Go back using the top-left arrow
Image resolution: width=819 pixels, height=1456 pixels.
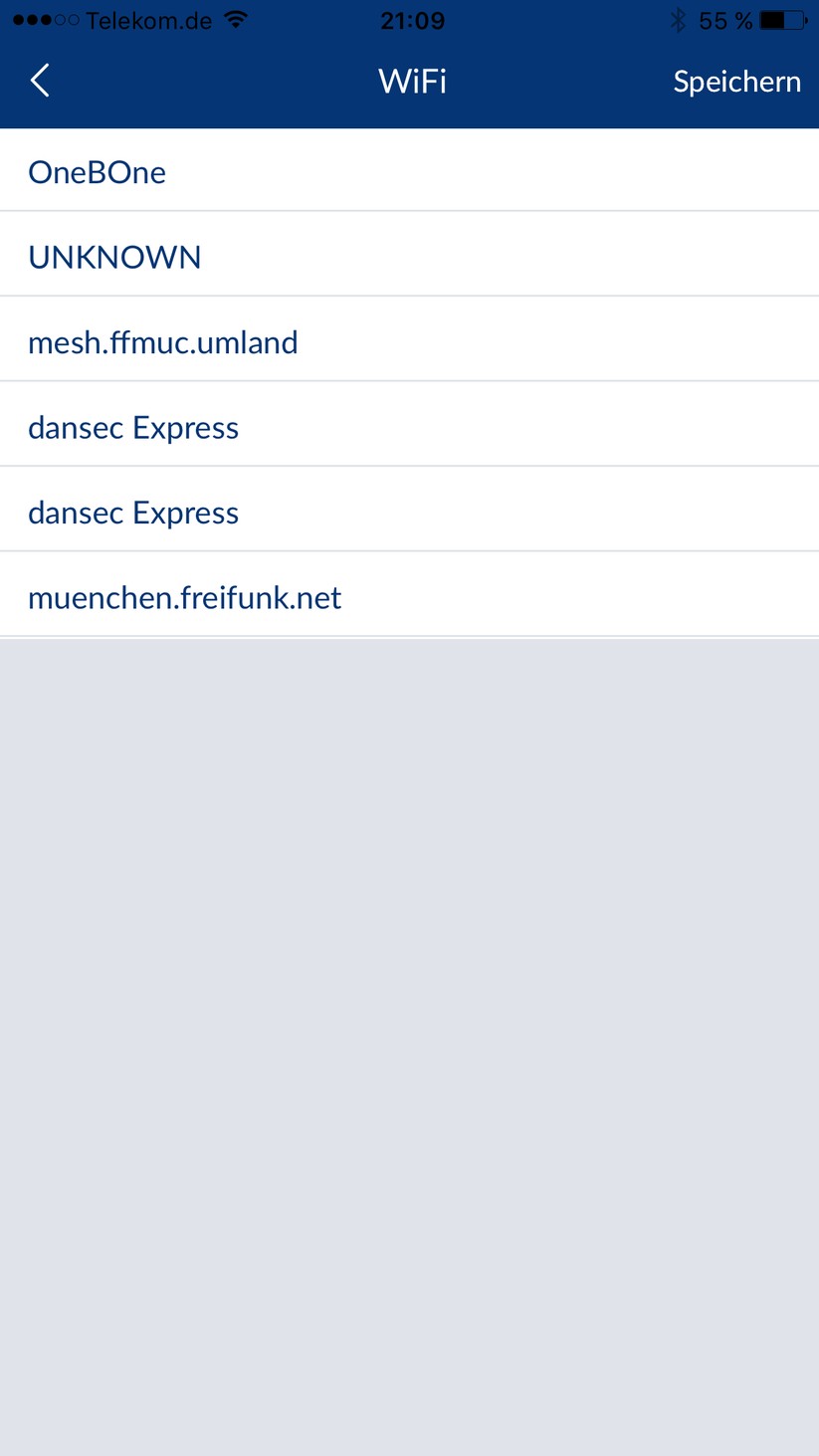[x=40, y=81]
